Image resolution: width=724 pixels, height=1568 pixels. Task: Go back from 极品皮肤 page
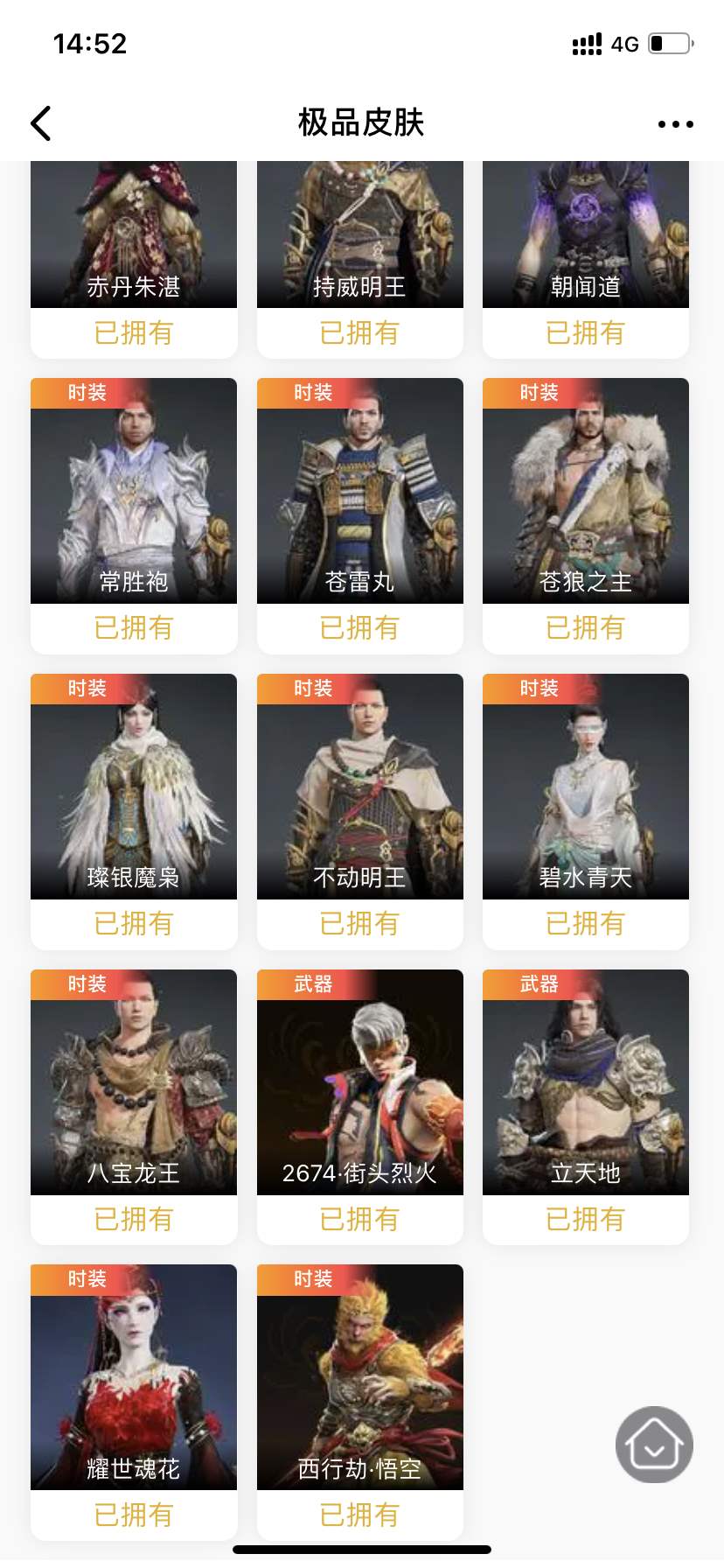coord(41,123)
